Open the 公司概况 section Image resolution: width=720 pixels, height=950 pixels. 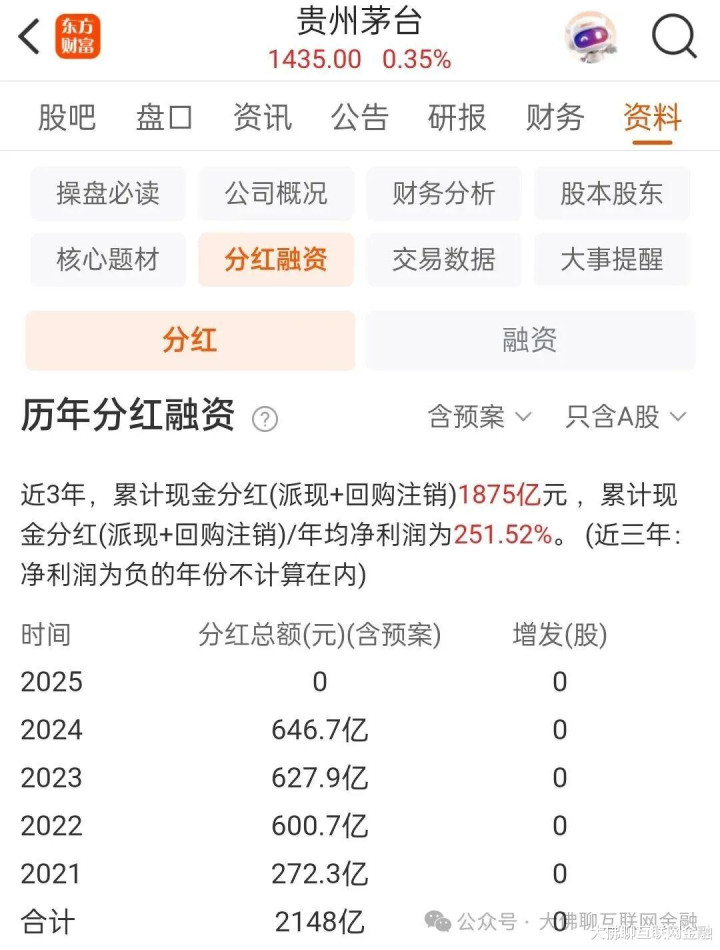(276, 193)
